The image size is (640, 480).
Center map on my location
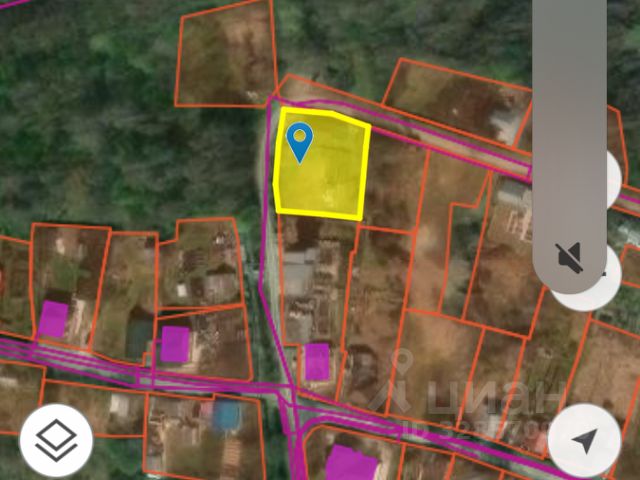[585, 440]
